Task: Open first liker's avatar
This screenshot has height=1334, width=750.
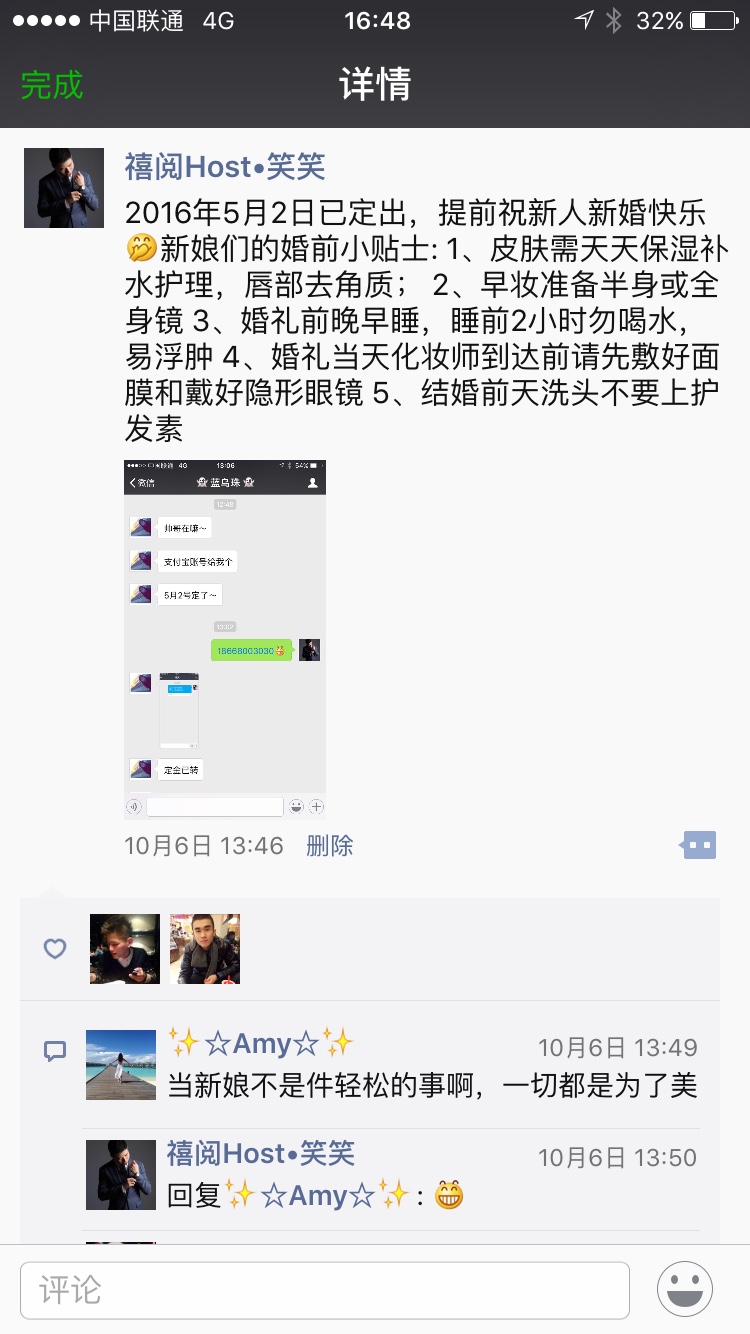Action: tap(125, 949)
